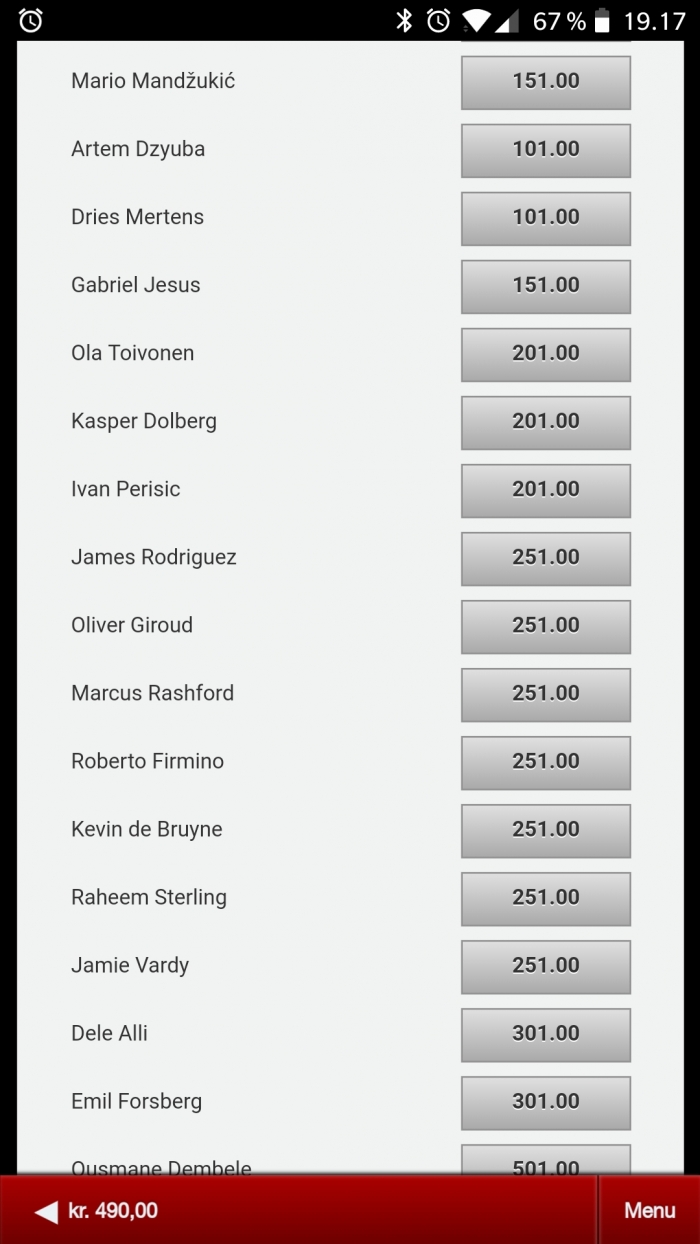
Task: Select Dele Alli's 301.00 odds
Action: (x=546, y=1034)
